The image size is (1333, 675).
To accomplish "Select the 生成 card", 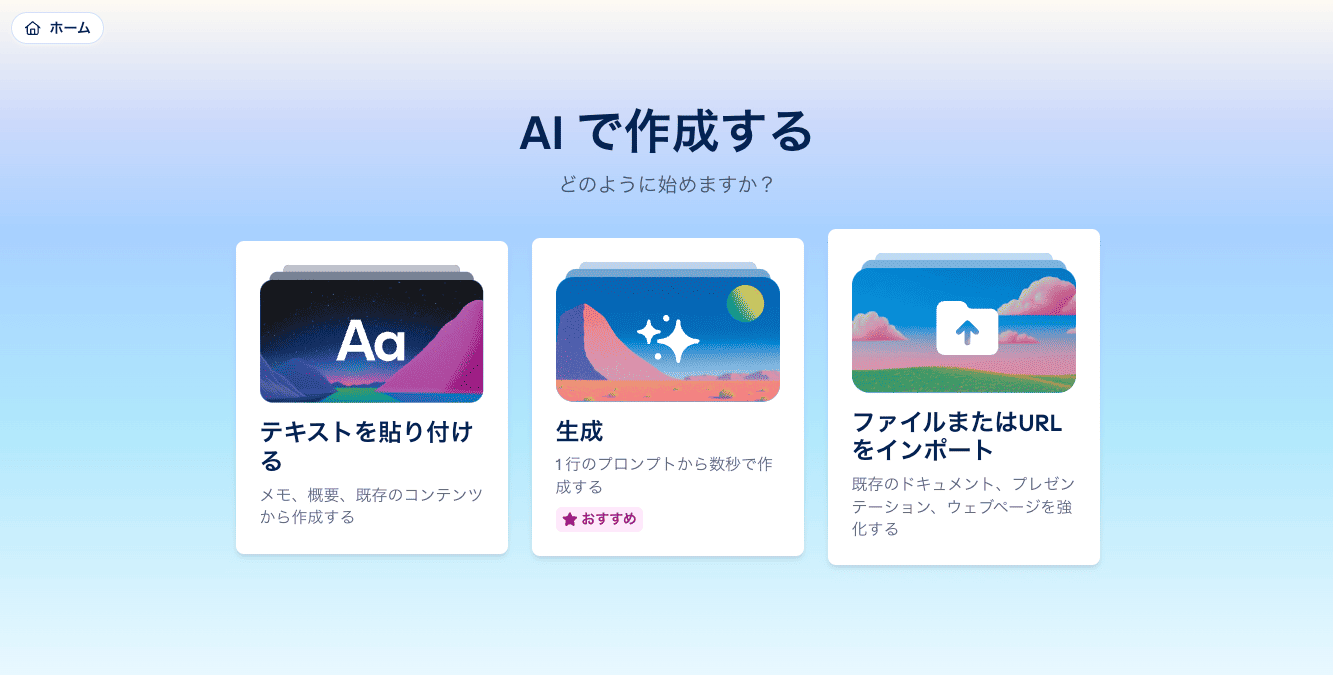I will pos(667,397).
